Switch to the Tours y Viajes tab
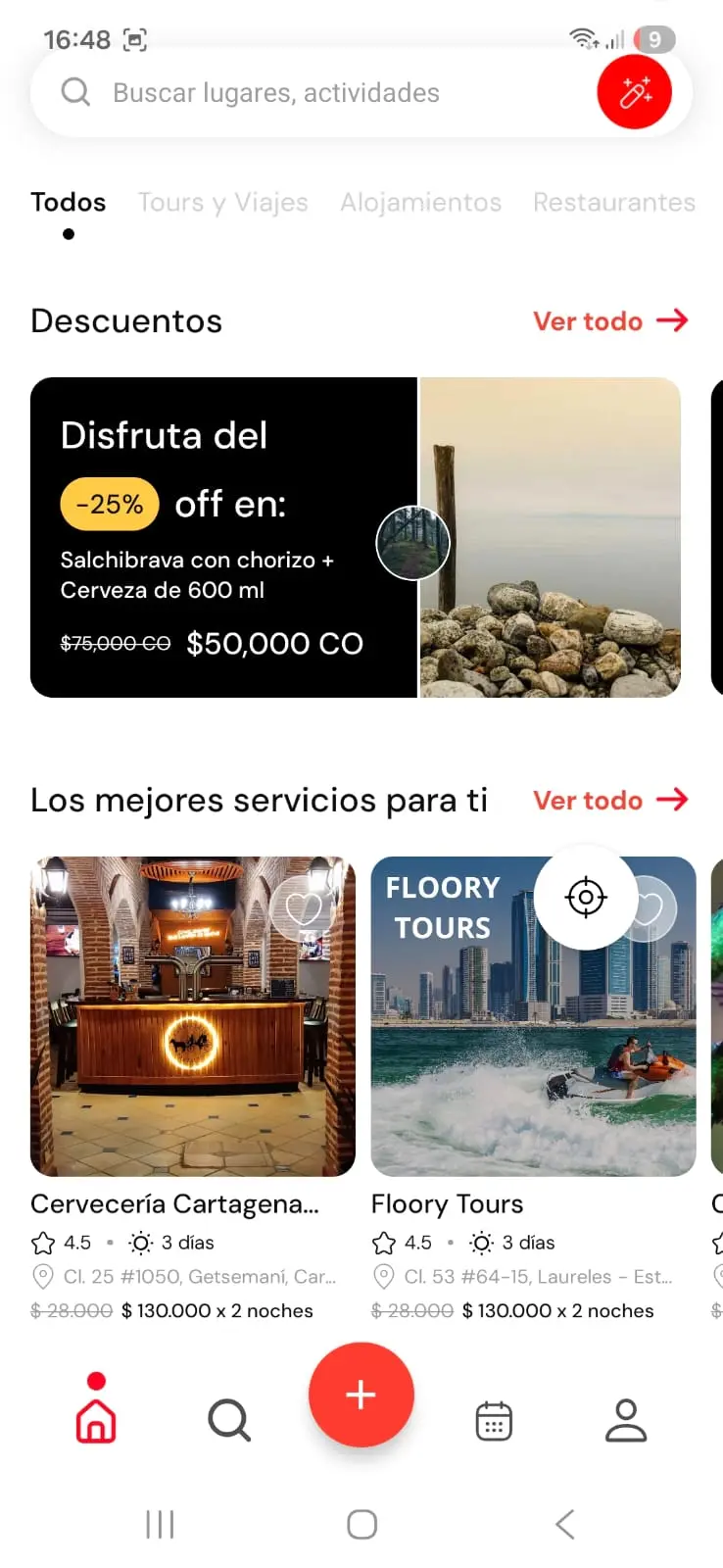Viewport: 723px width, 1568px height. point(222,203)
